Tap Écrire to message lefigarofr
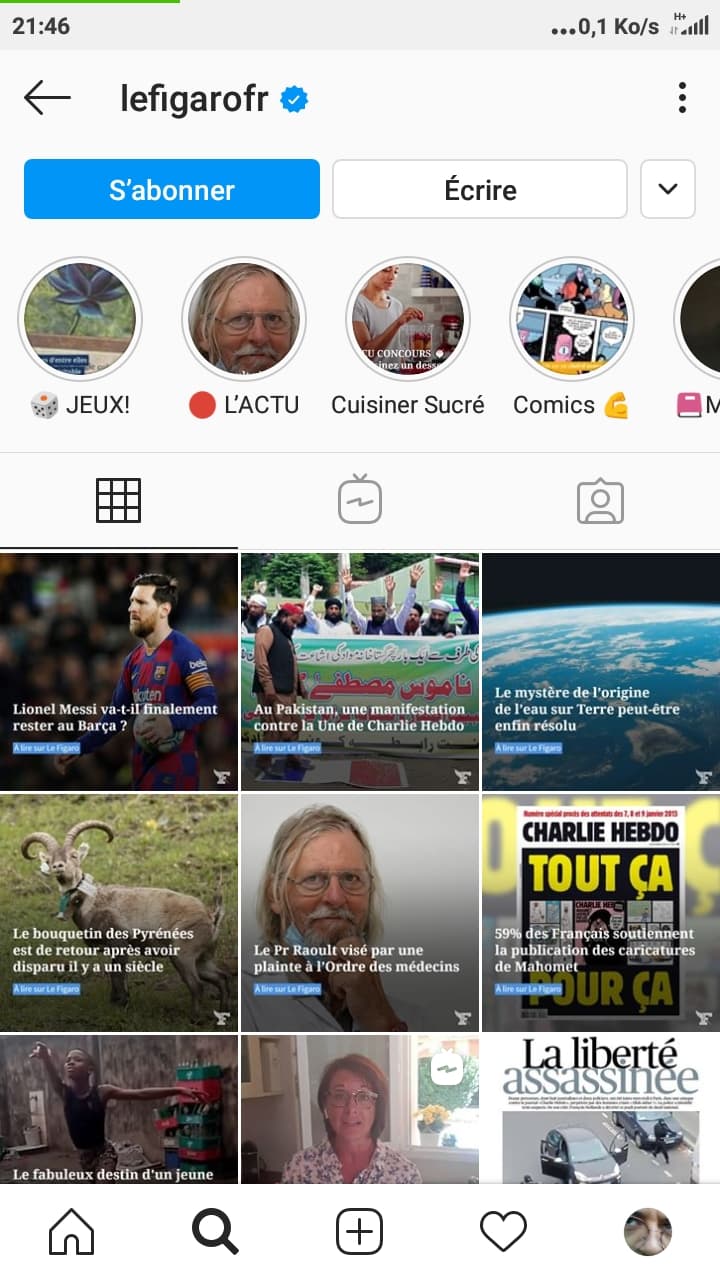Viewport: 720px width, 1280px height. coord(480,189)
